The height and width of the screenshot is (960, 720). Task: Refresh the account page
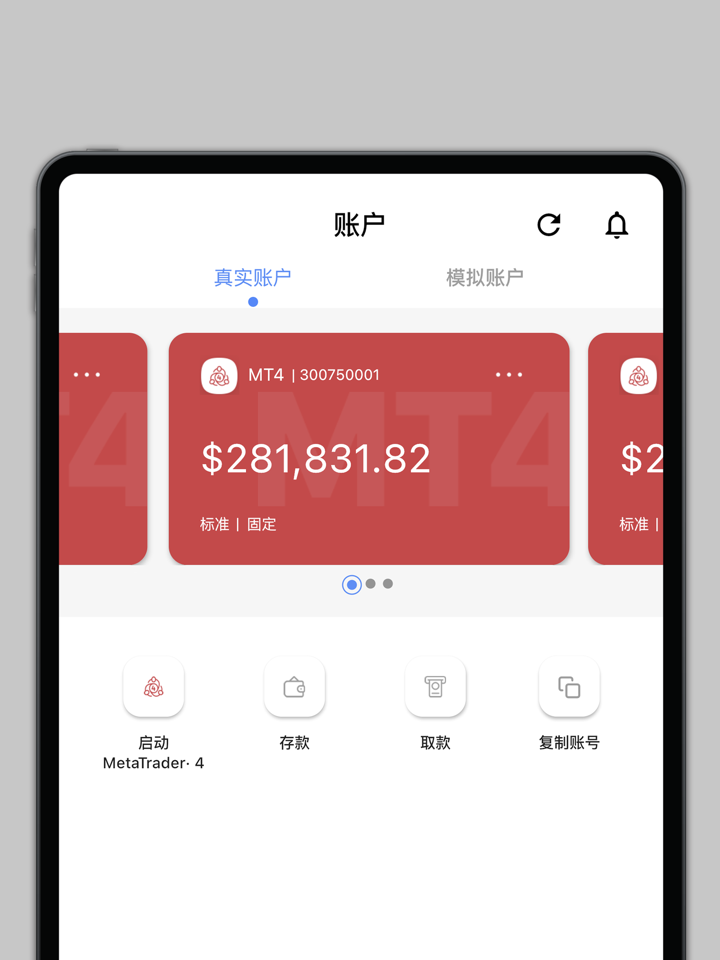click(548, 225)
